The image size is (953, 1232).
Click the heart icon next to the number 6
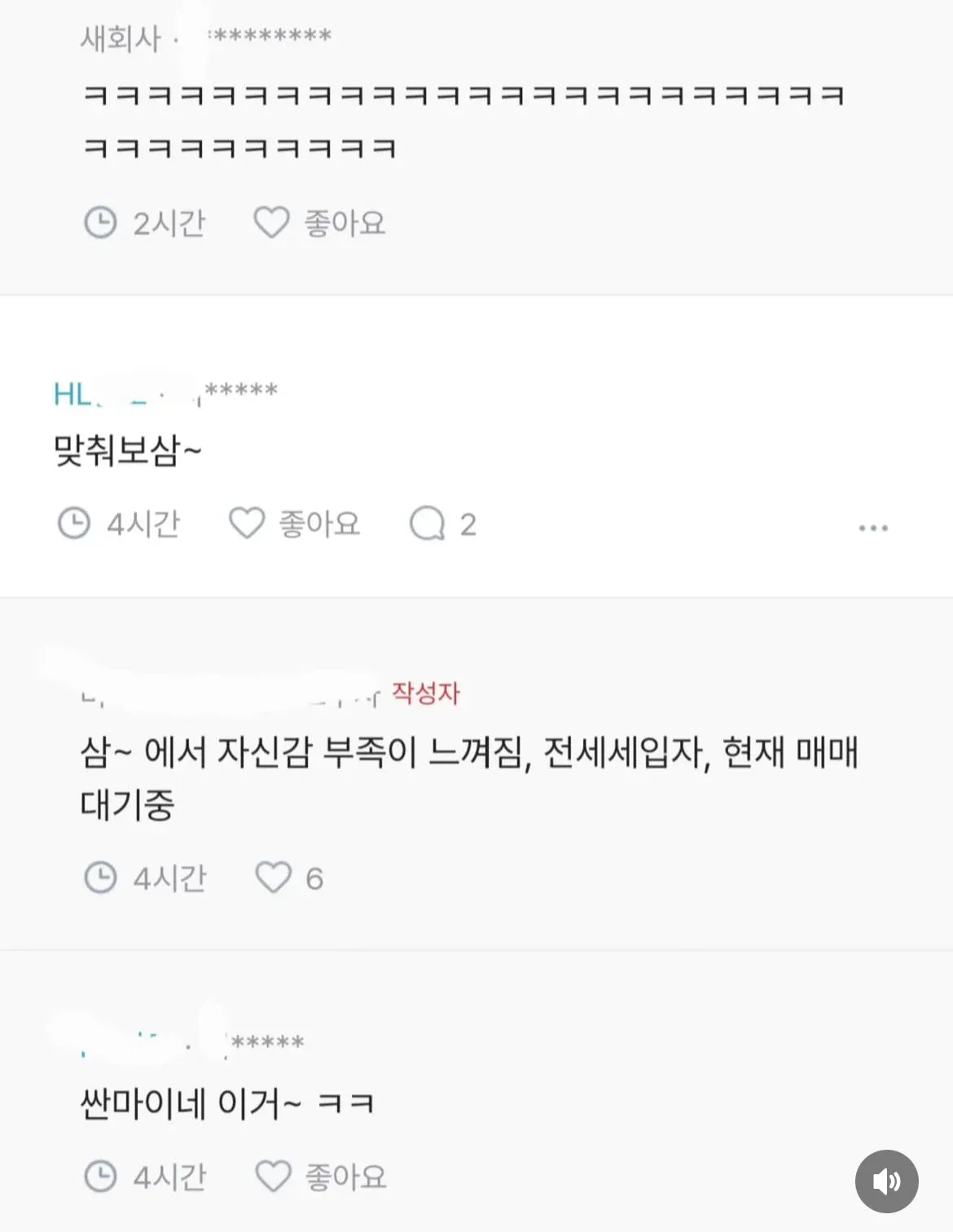pyautogui.click(x=274, y=877)
